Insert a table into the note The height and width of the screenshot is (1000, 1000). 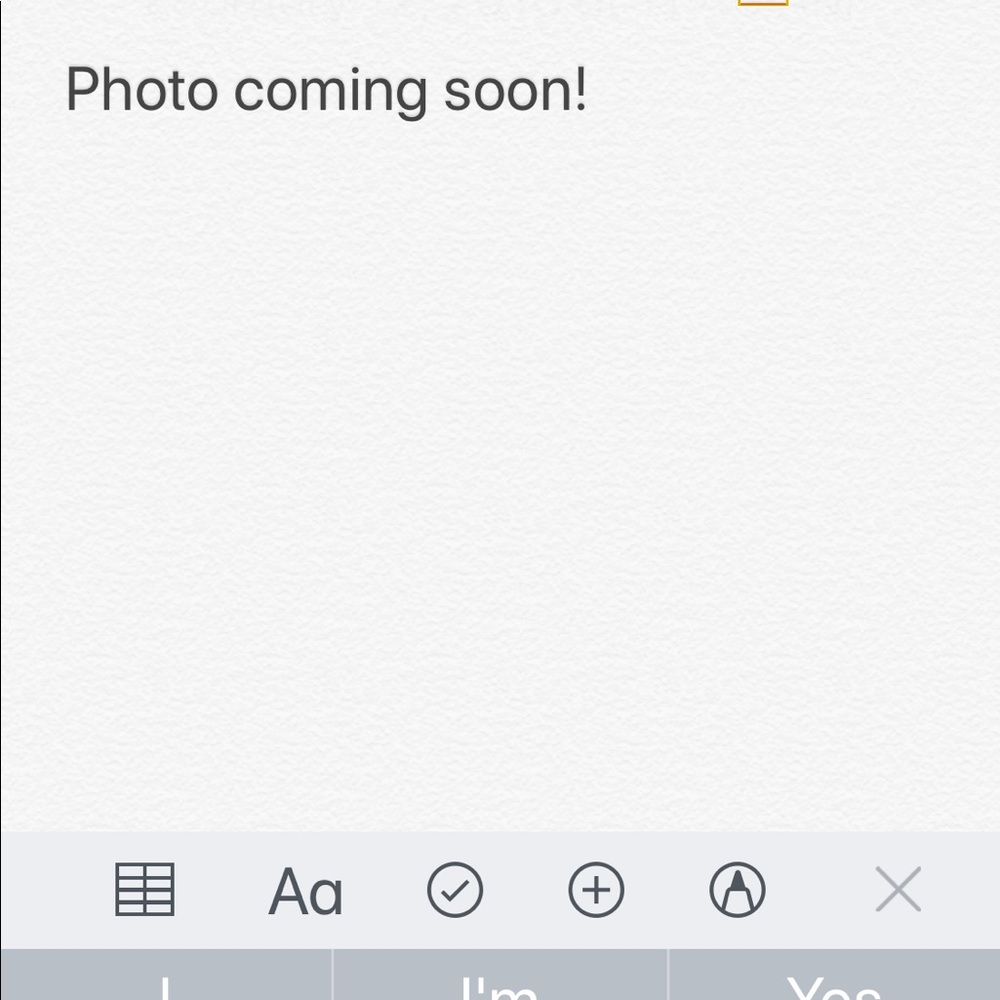click(x=145, y=889)
